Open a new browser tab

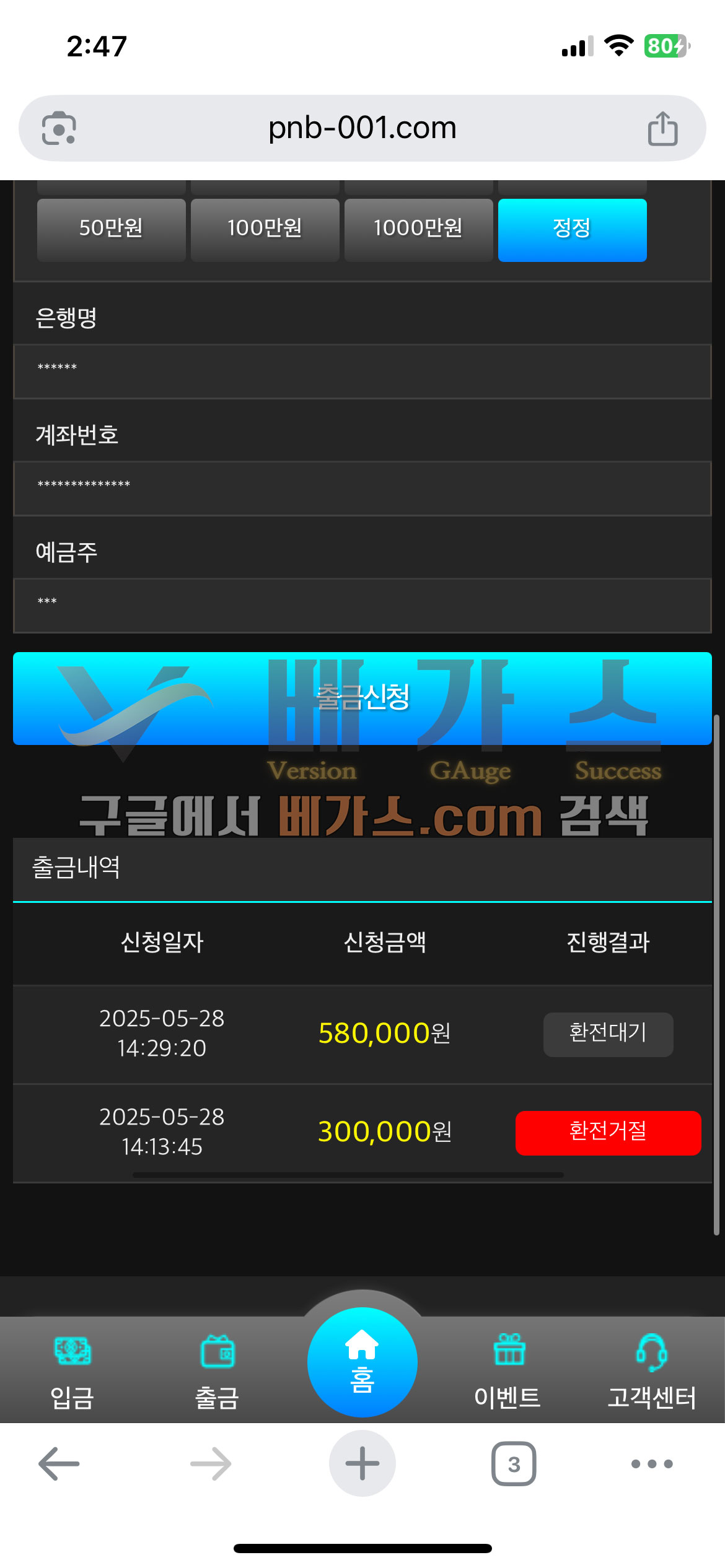362,1464
